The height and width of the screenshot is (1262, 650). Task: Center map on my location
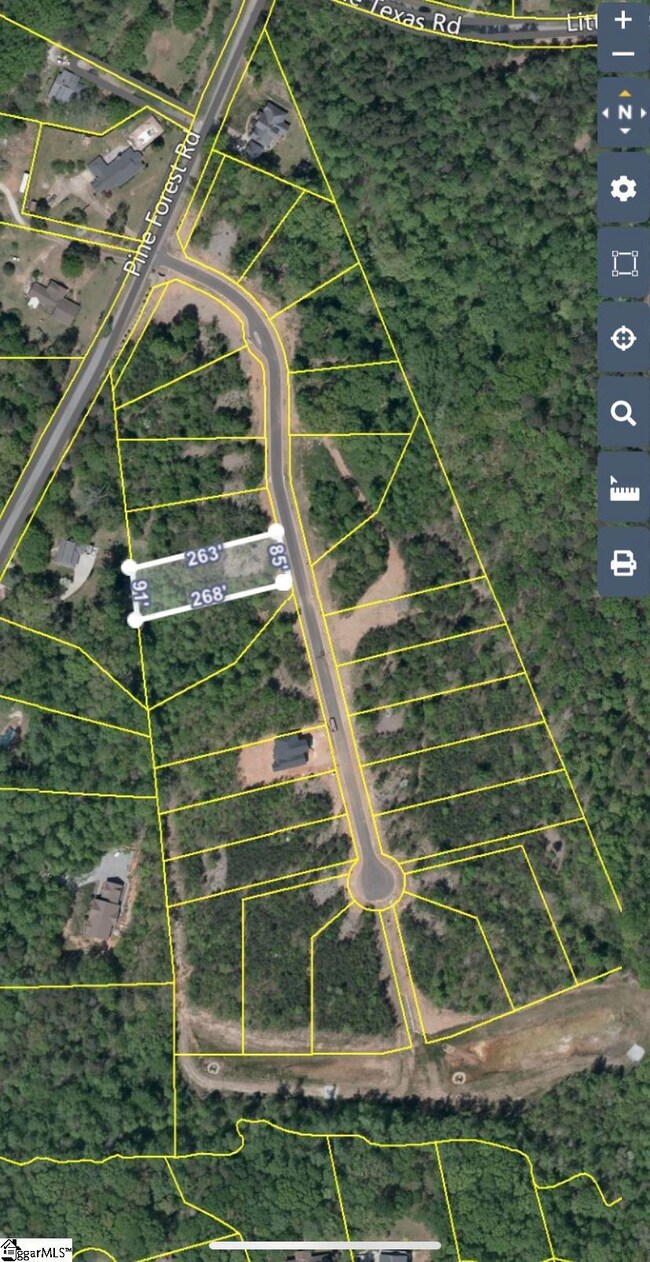[x=624, y=338]
